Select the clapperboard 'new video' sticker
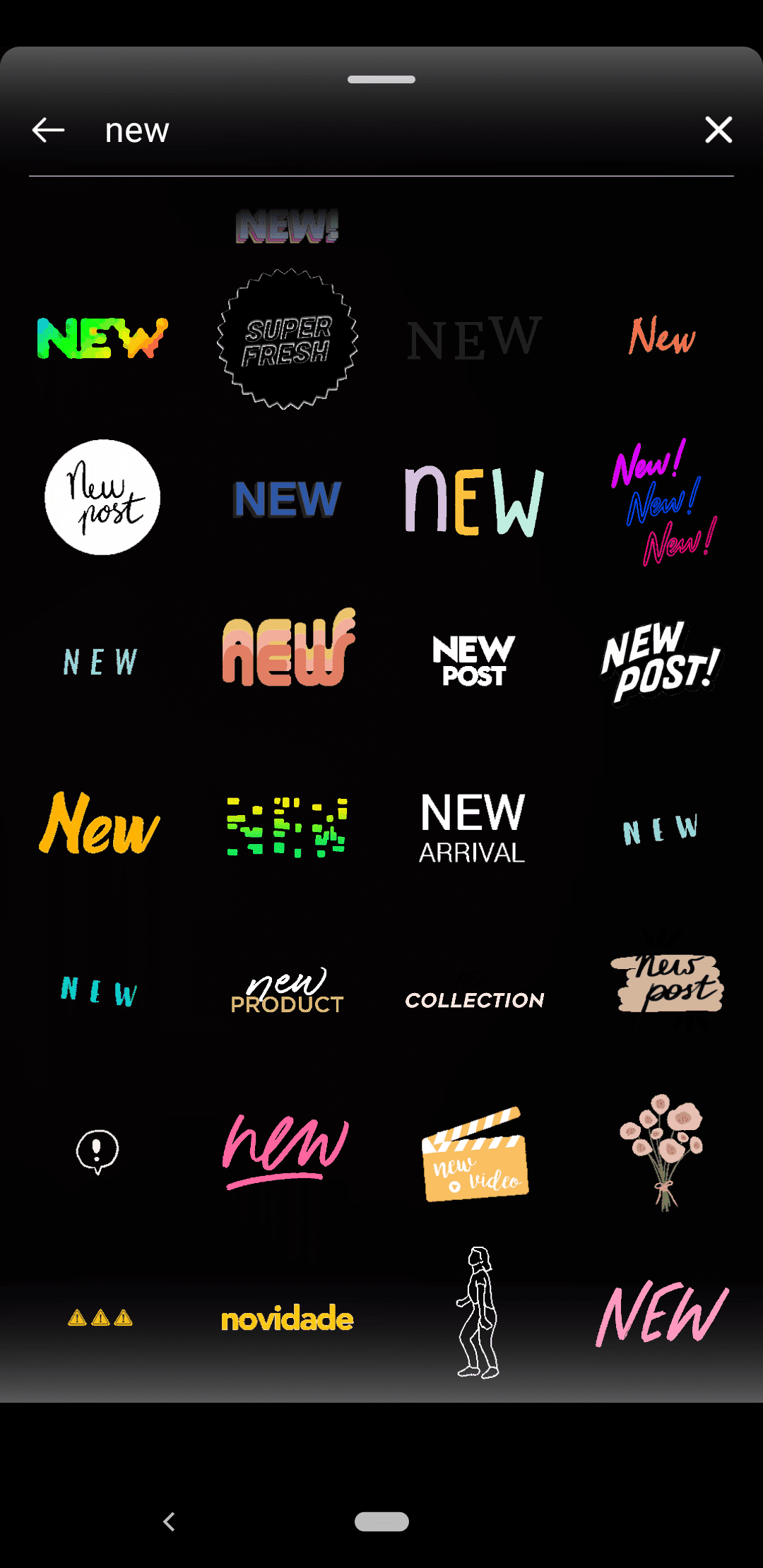 point(475,1154)
